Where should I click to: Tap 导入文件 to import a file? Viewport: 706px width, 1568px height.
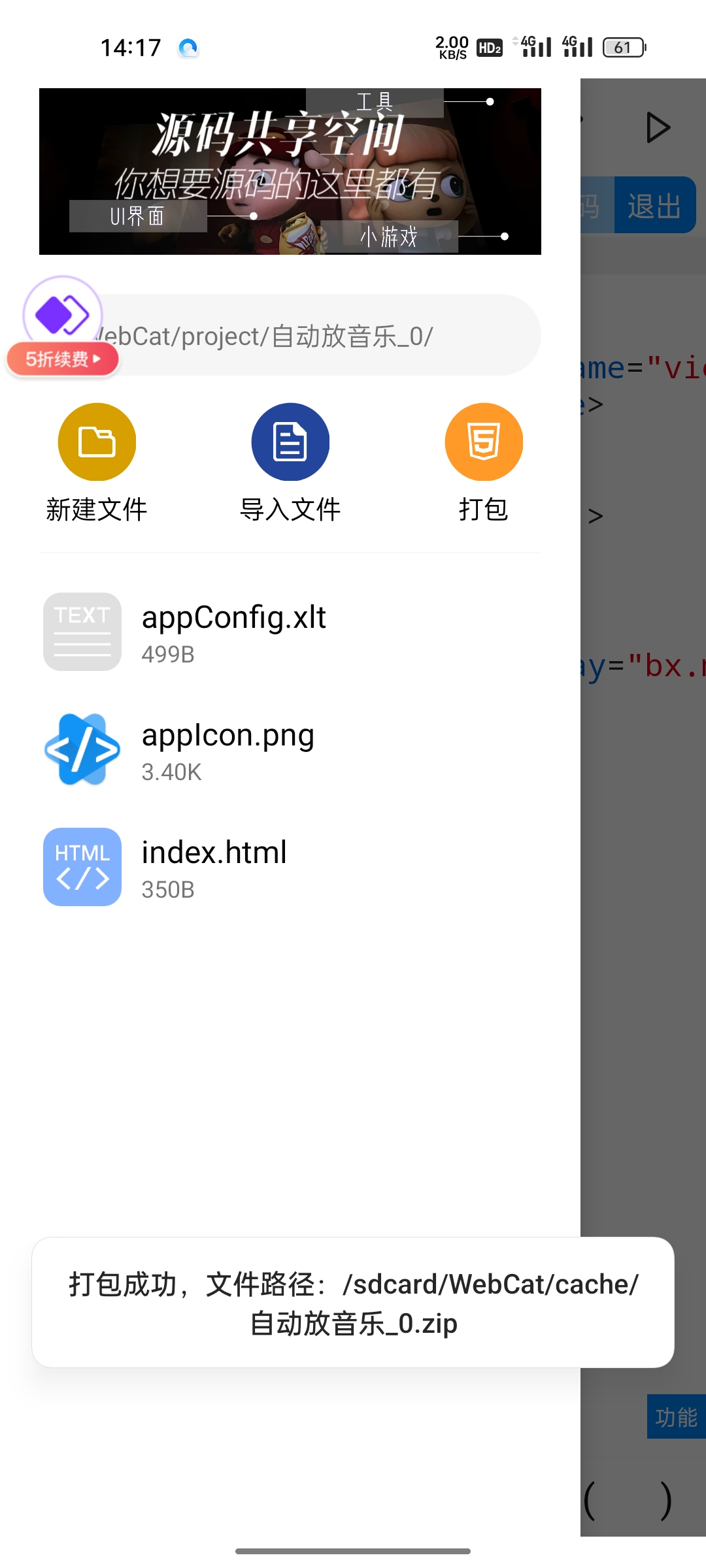[290, 463]
